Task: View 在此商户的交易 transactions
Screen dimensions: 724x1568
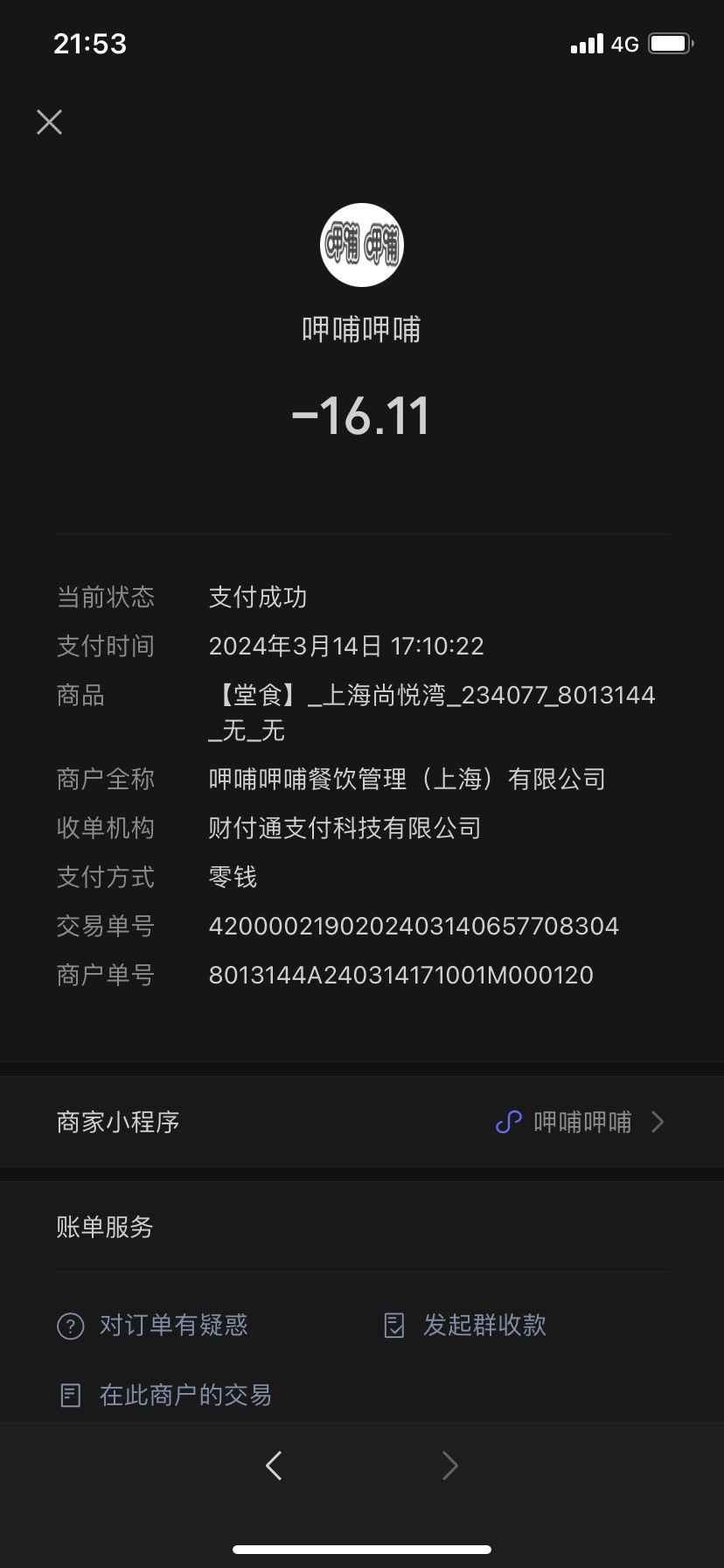Action: 165,1395
